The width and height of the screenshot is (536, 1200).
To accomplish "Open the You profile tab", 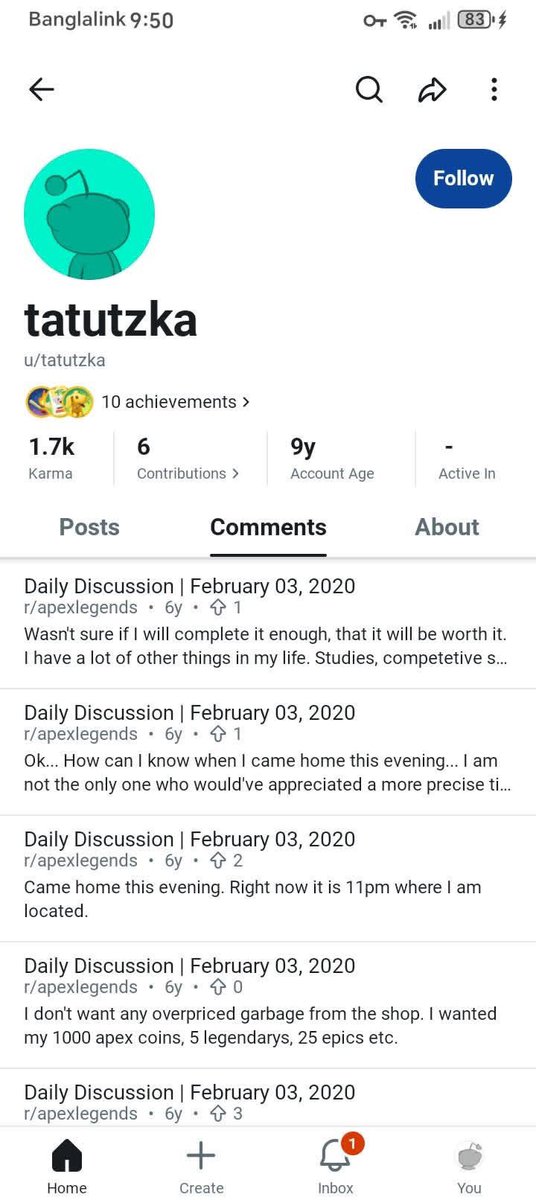I will click(x=469, y=1167).
